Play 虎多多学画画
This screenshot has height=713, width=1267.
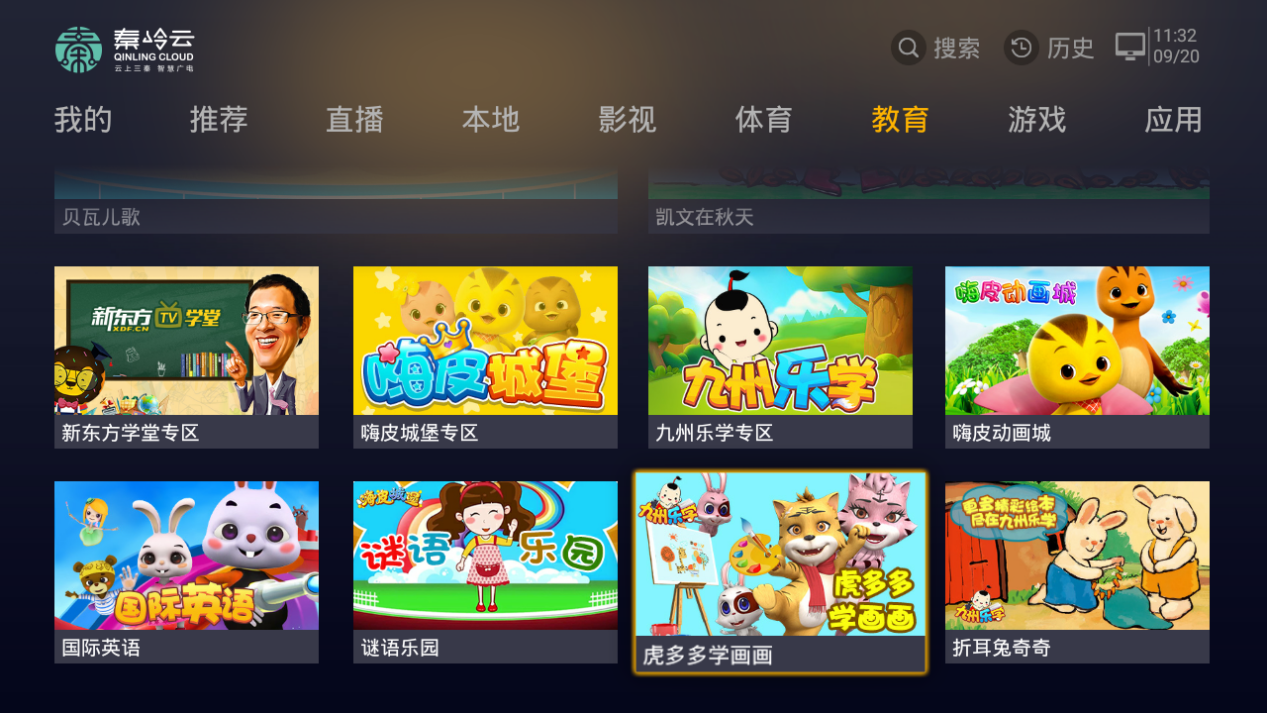(x=780, y=571)
